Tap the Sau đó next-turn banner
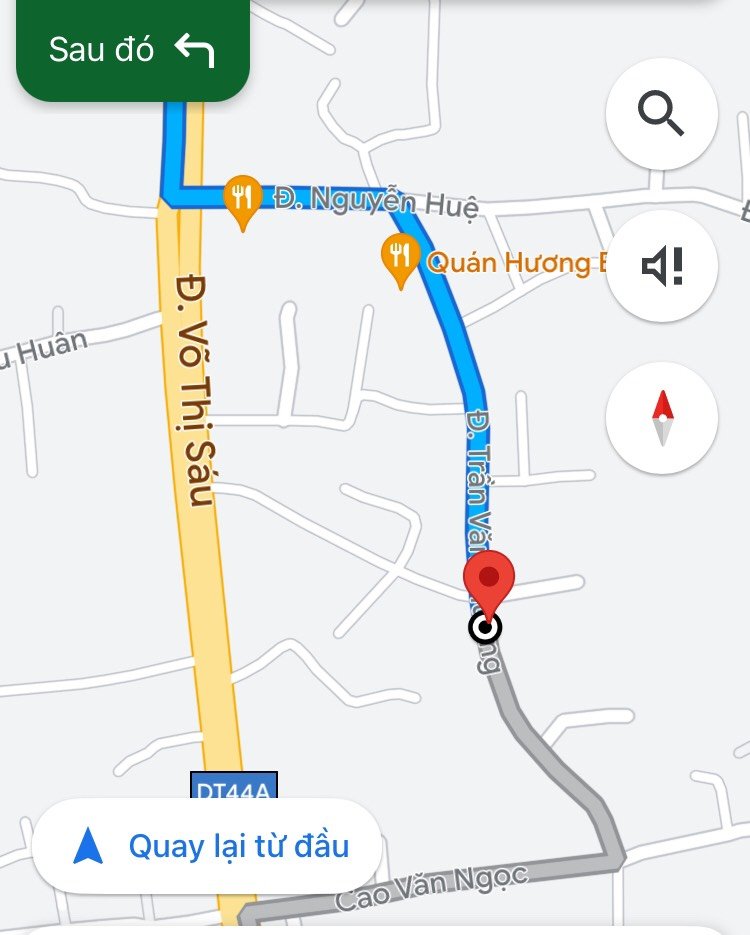Screen dimensions: 750x935 click(x=132, y=50)
